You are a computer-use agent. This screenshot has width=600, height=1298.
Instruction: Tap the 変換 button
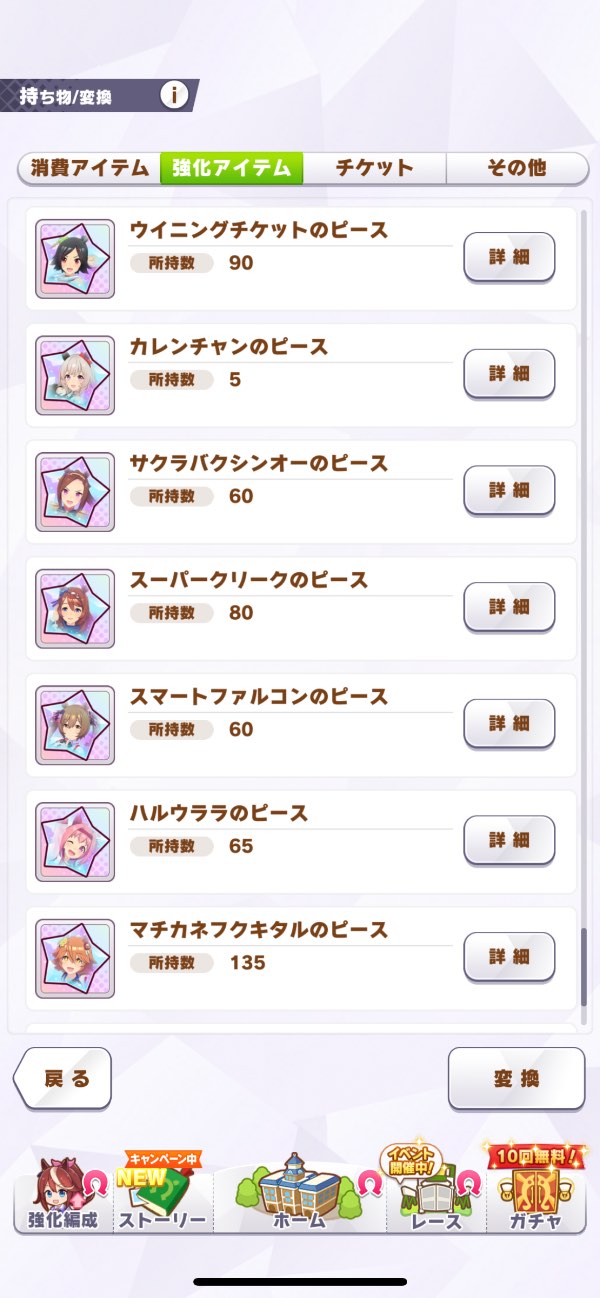click(516, 1078)
